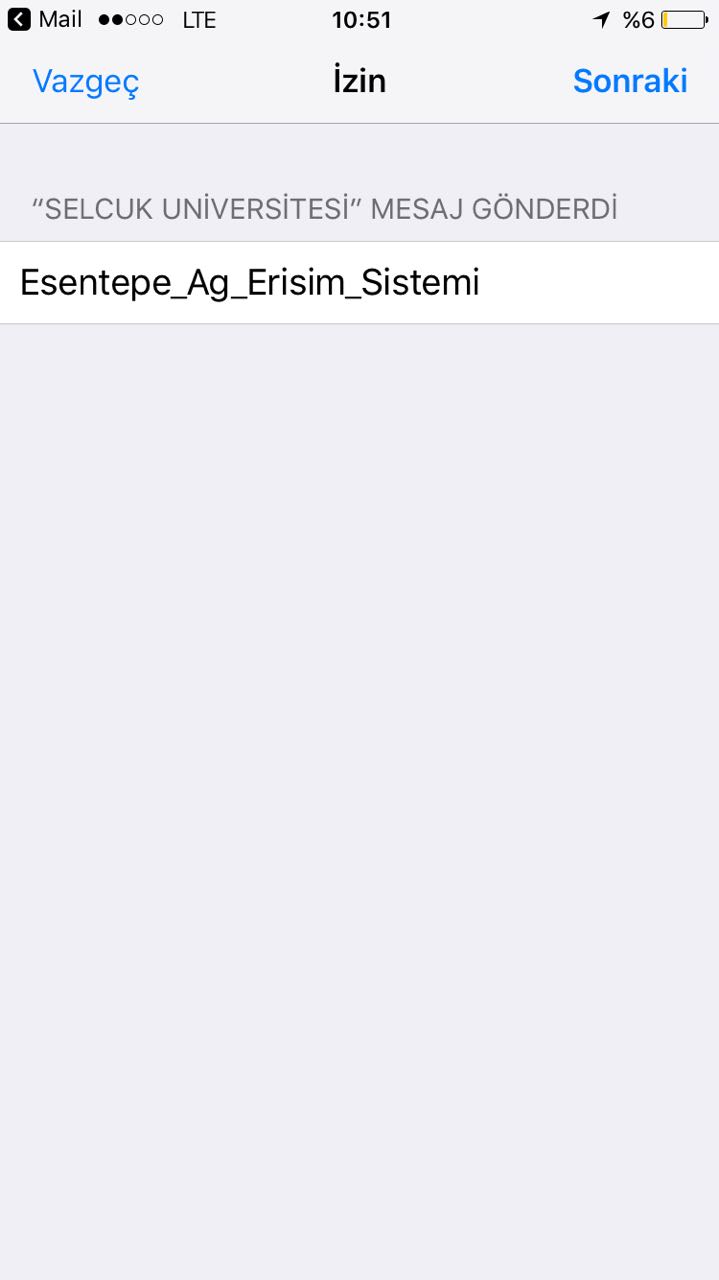Tap Vazgeç to cancel
The height and width of the screenshot is (1280, 719).
click(x=86, y=81)
